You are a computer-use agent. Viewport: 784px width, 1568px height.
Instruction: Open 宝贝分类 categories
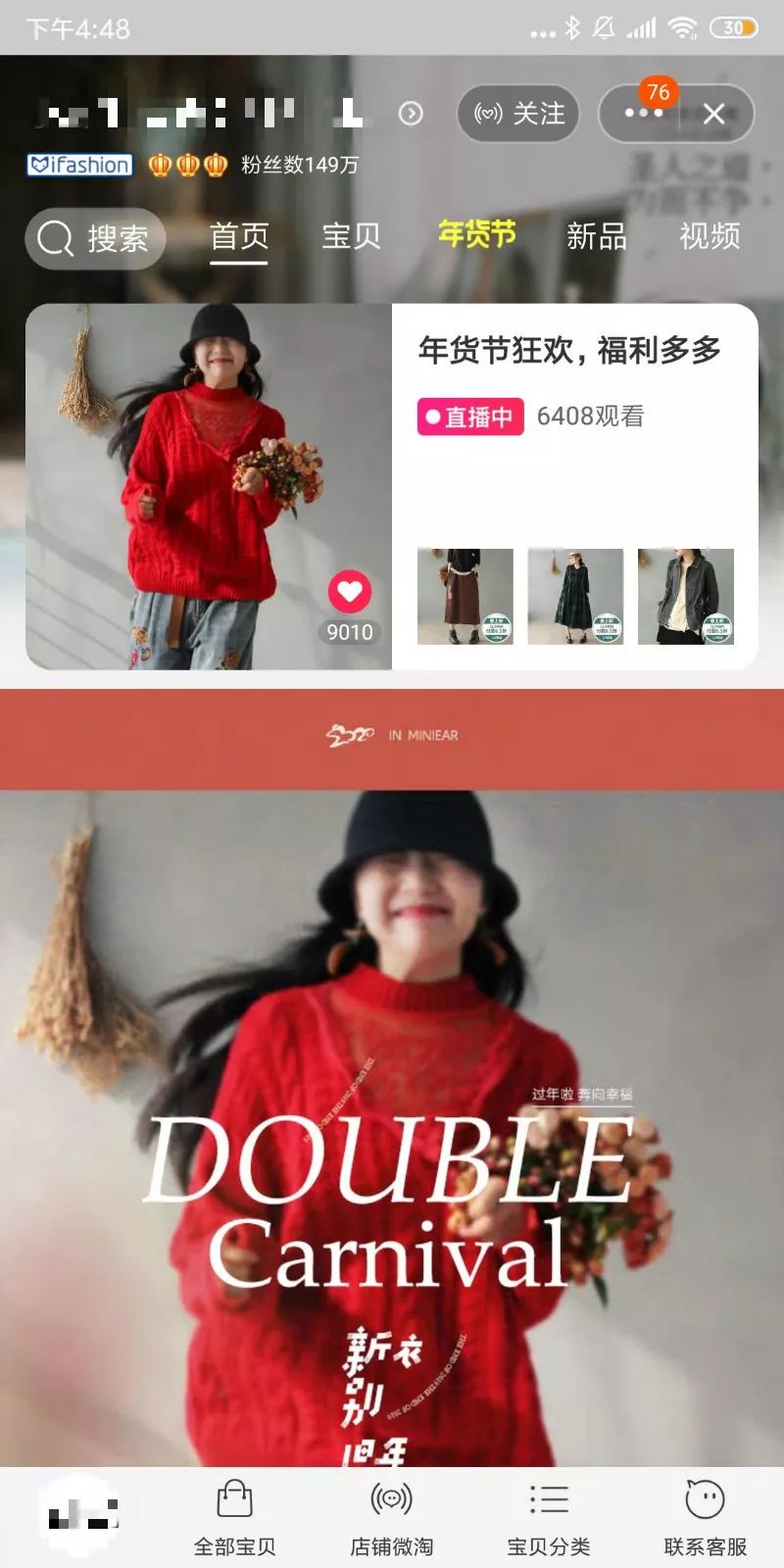click(548, 1517)
